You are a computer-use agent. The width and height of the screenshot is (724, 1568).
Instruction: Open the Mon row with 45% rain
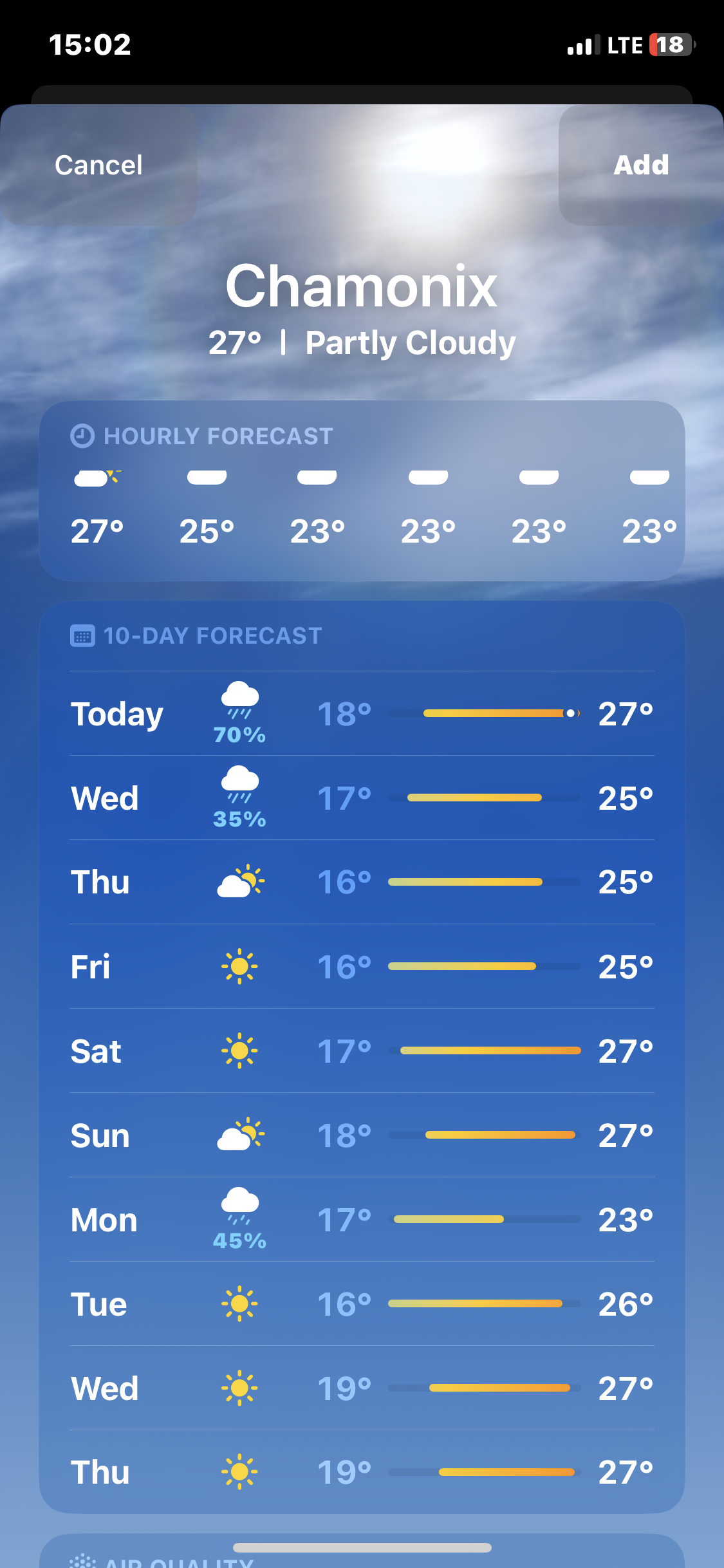tap(362, 1219)
